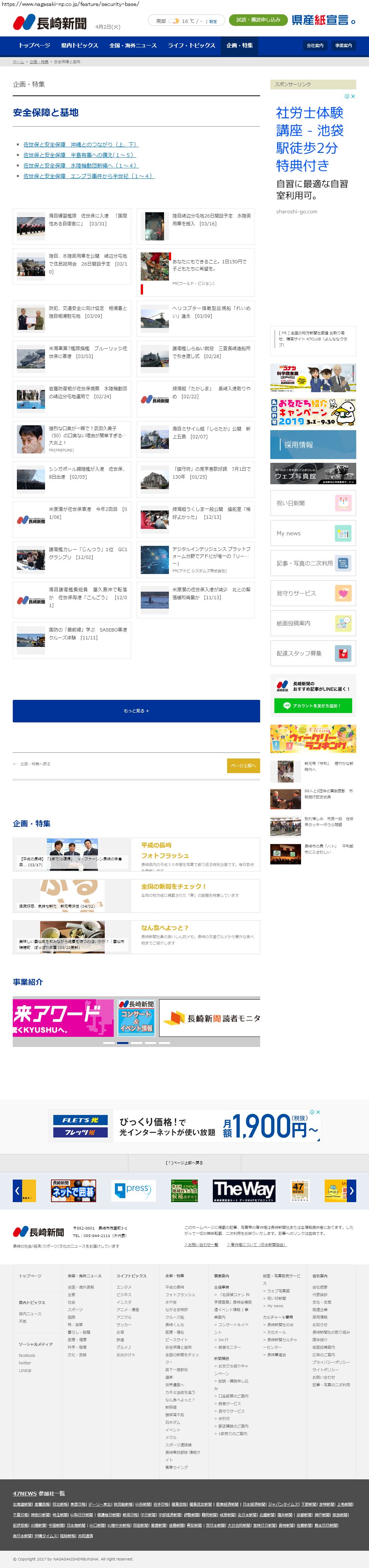This screenshot has height=1568, width=369.
Task: Open the 佐世保と安全保障 水陸機動団新編へ link
Action: click(81, 166)
